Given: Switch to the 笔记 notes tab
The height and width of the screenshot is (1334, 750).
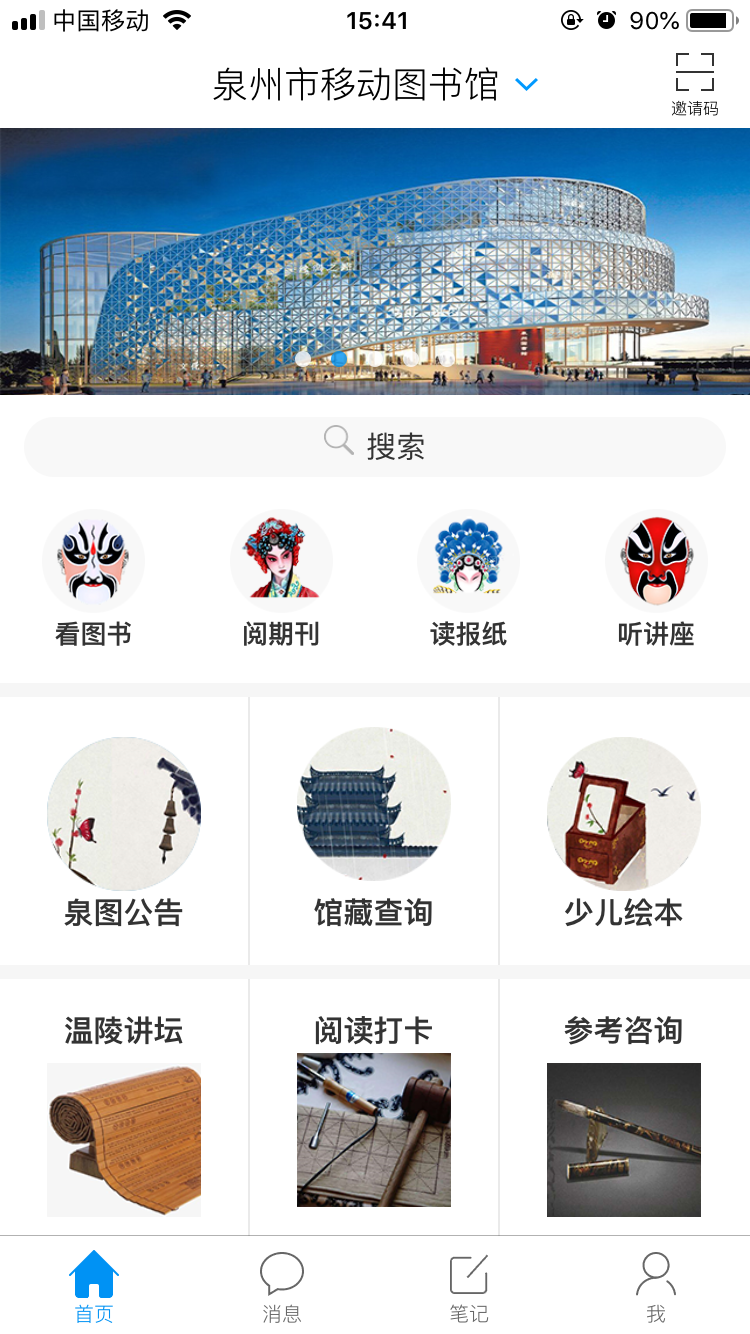Looking at the screenshot, I should [x=468, y=1286].
